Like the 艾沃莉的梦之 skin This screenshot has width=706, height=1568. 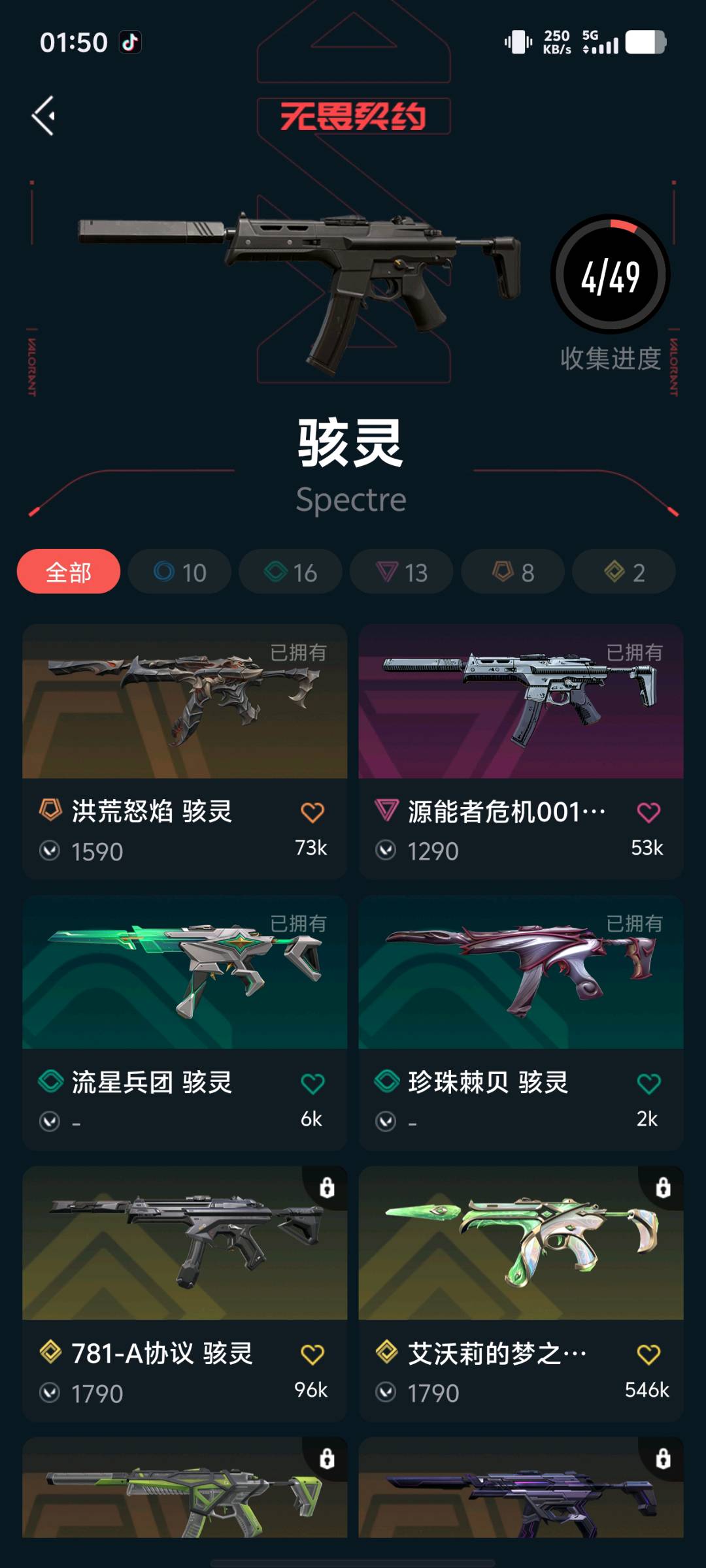coord(648,1354)
